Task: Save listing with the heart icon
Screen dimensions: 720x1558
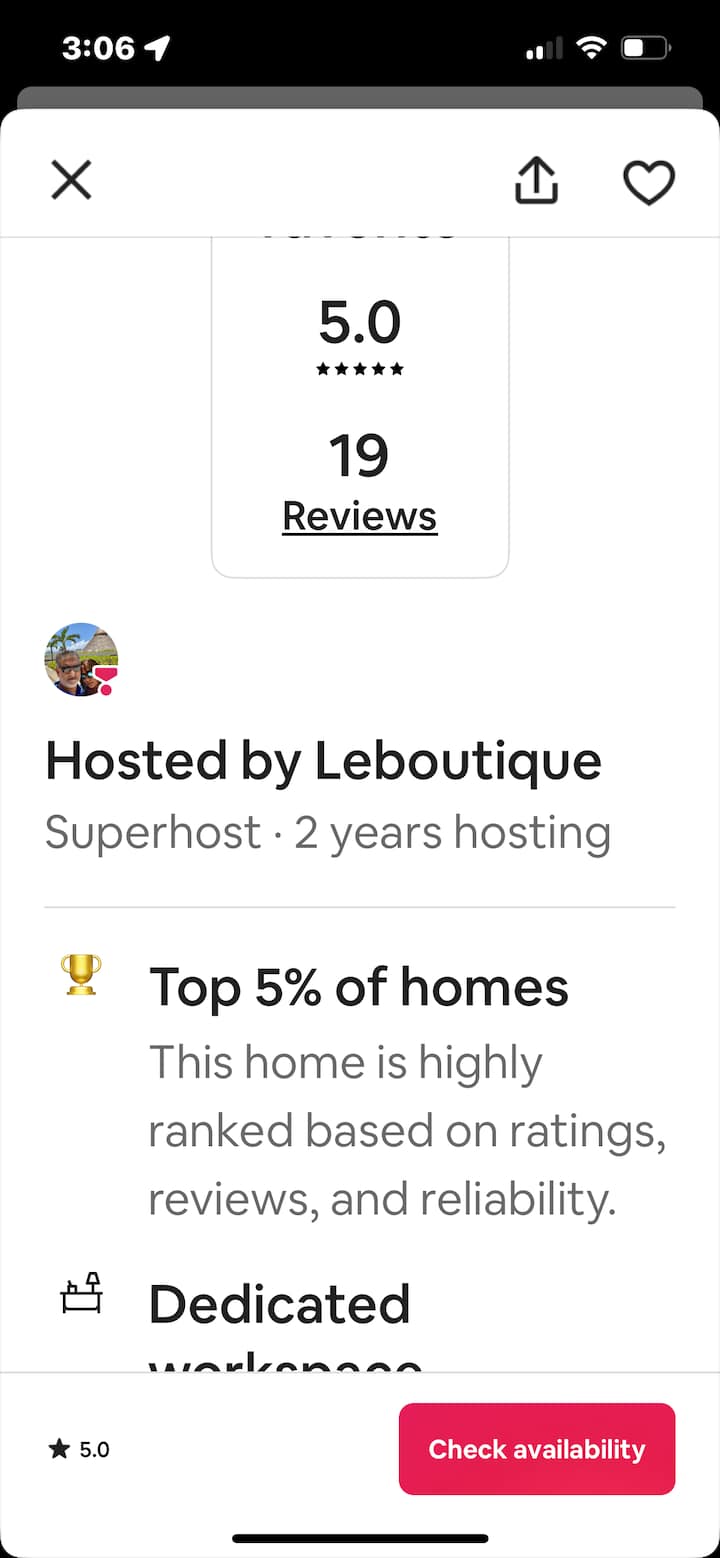Action: [649, 183]
